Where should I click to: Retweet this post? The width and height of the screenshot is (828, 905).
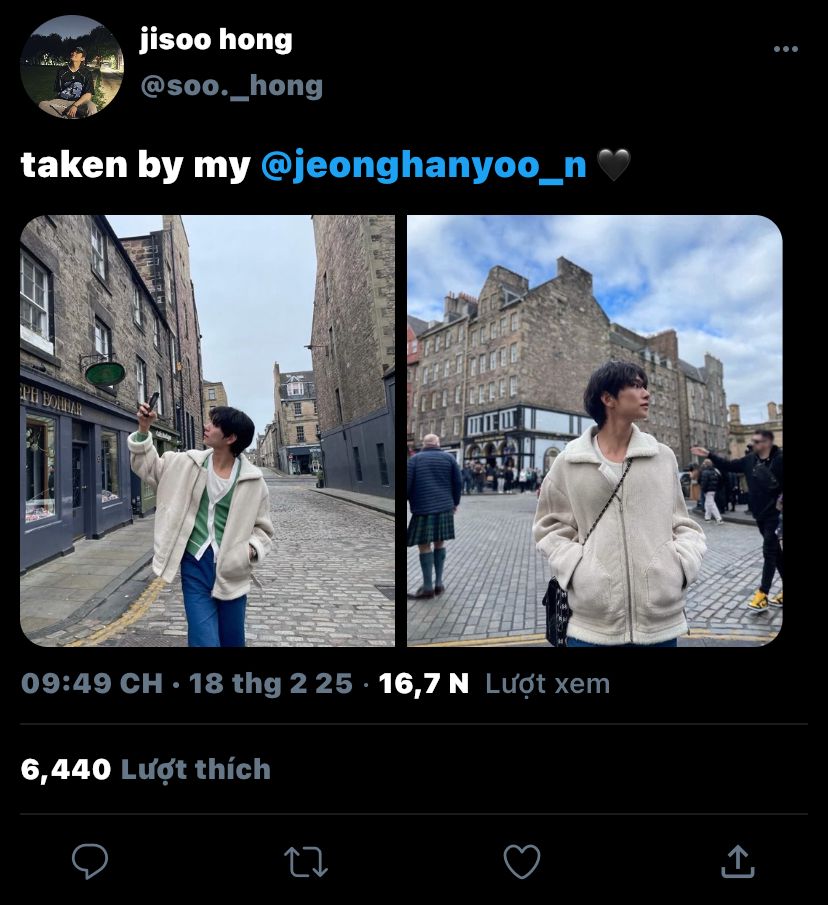pyautogui.click(x=305, y=861)
